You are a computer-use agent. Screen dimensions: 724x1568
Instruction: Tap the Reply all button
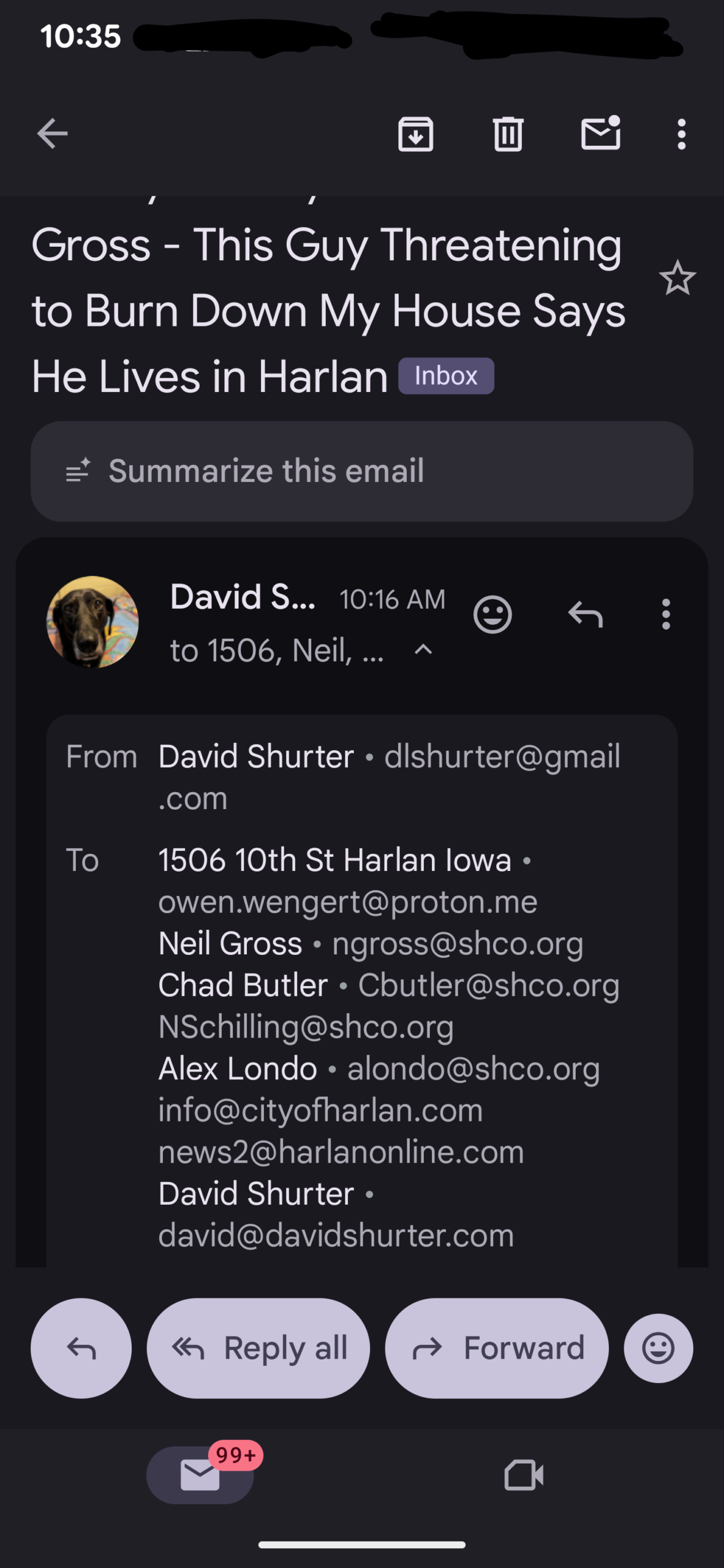[258, 1347]
